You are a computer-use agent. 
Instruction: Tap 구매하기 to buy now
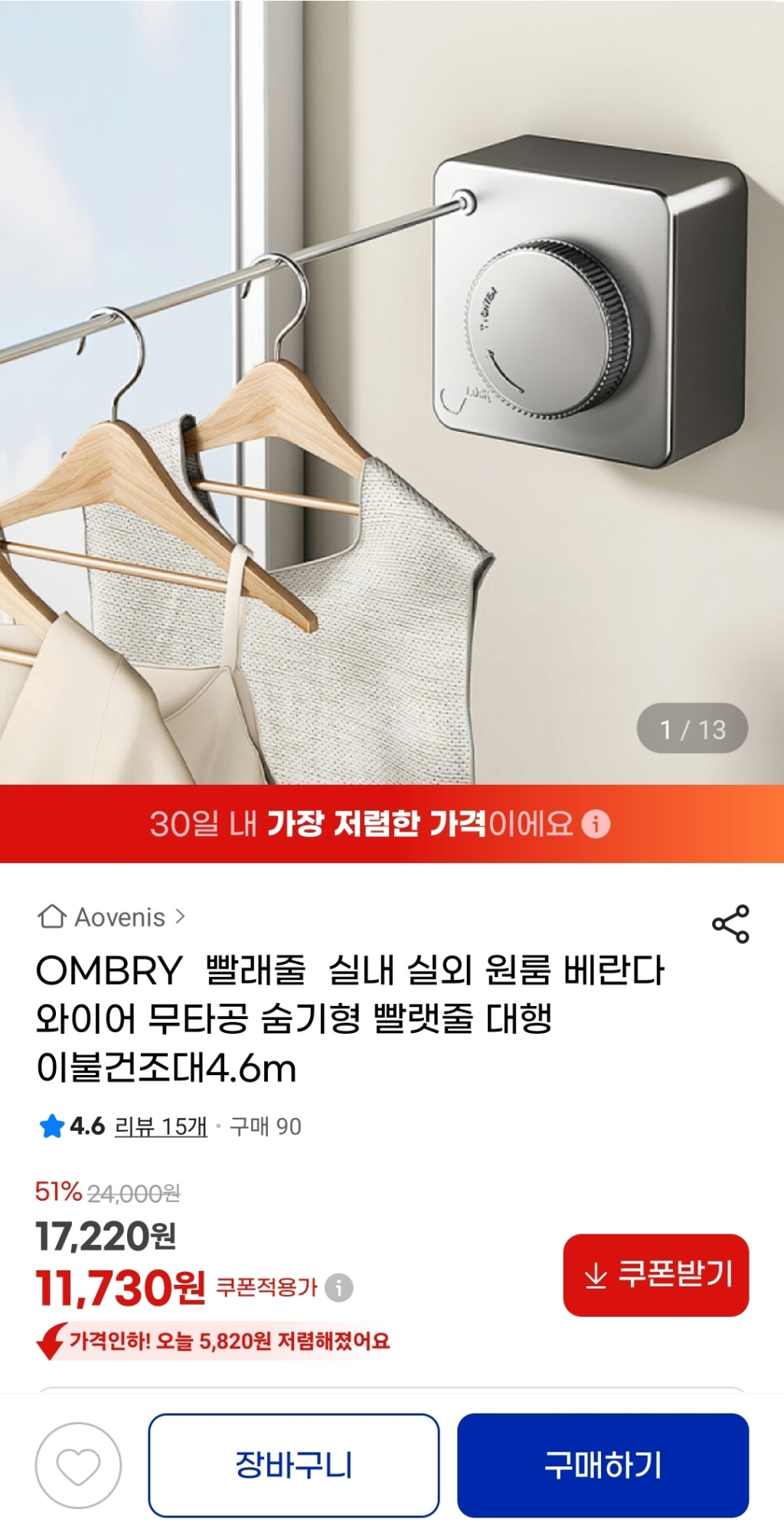point(603,1465)
